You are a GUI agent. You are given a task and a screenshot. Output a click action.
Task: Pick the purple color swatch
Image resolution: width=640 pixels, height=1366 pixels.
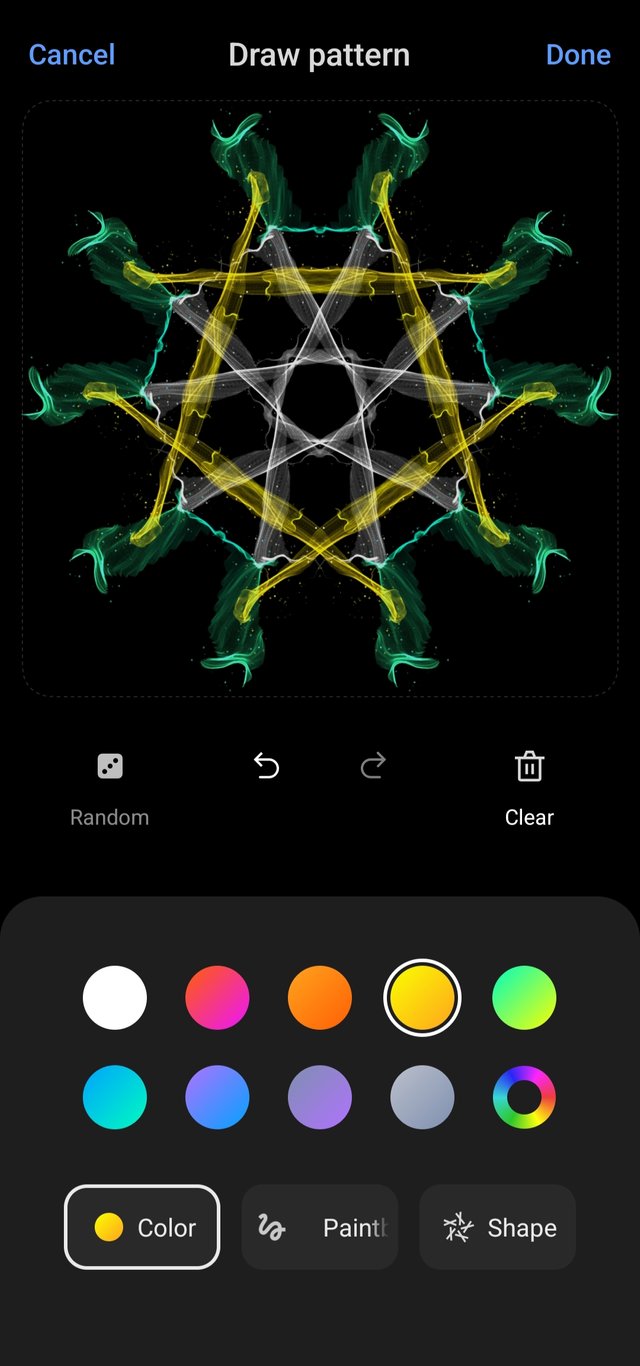[320, 1097]
